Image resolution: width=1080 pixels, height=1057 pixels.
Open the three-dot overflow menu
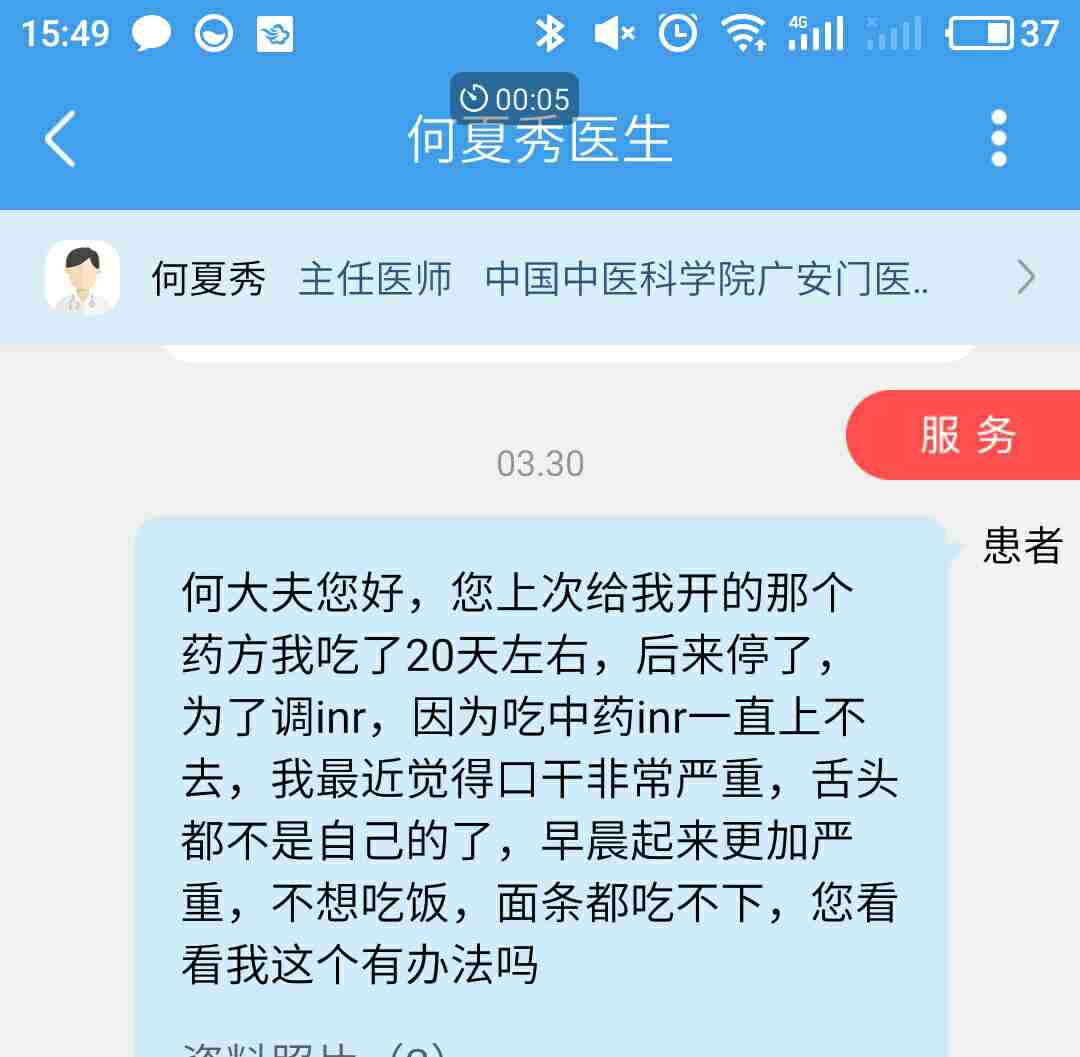[x=998, y=138]
